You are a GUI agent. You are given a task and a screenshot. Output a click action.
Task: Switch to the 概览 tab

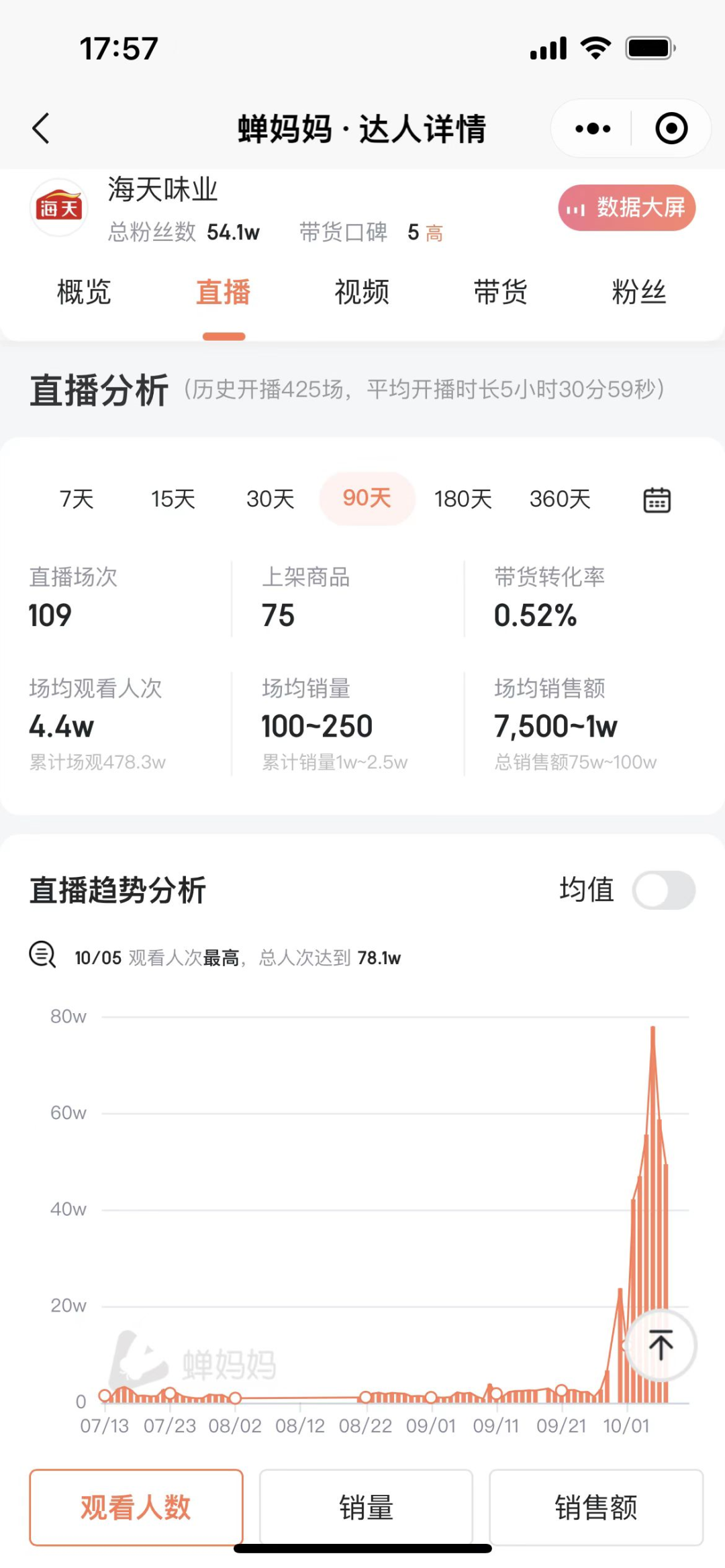tap(84, 293)
